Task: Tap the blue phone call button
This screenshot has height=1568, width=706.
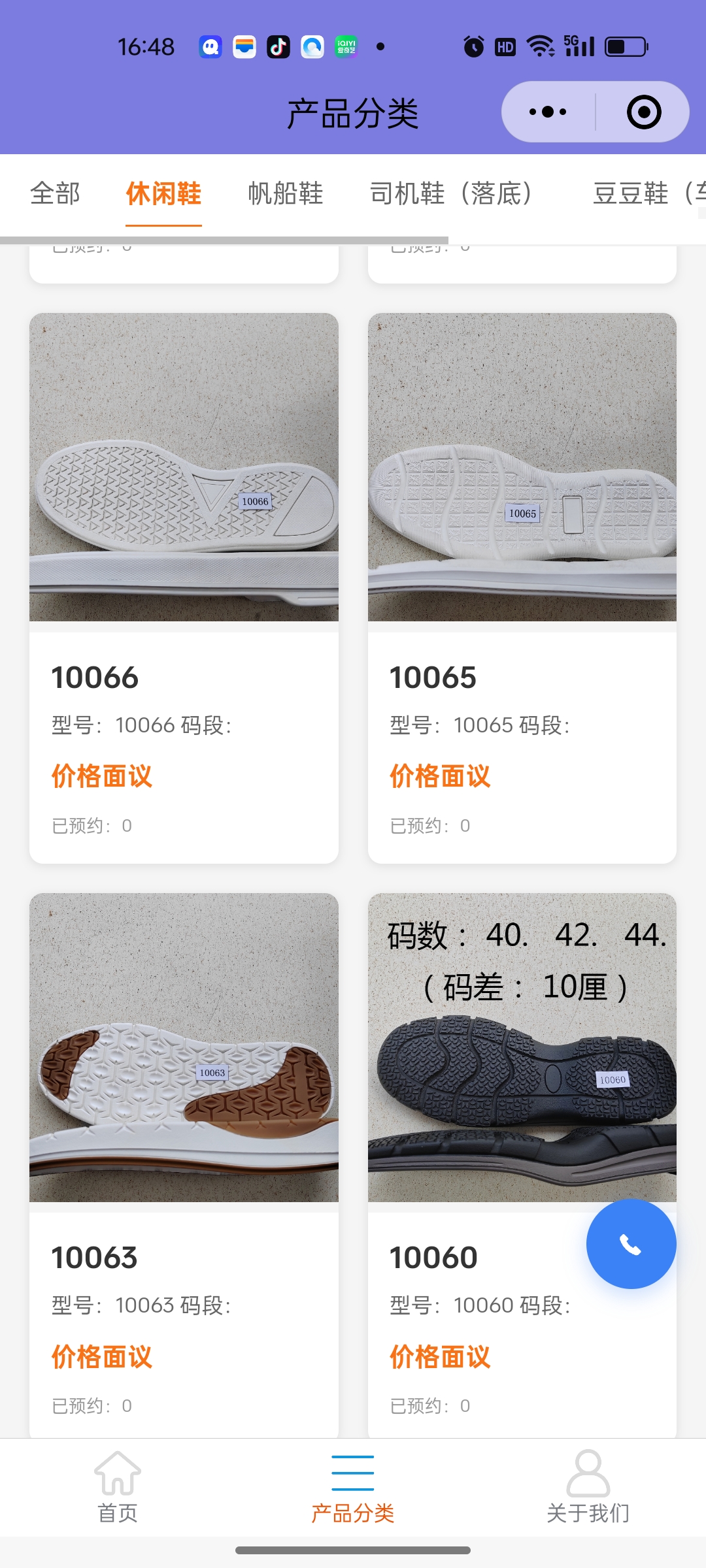Action: 631,1244
